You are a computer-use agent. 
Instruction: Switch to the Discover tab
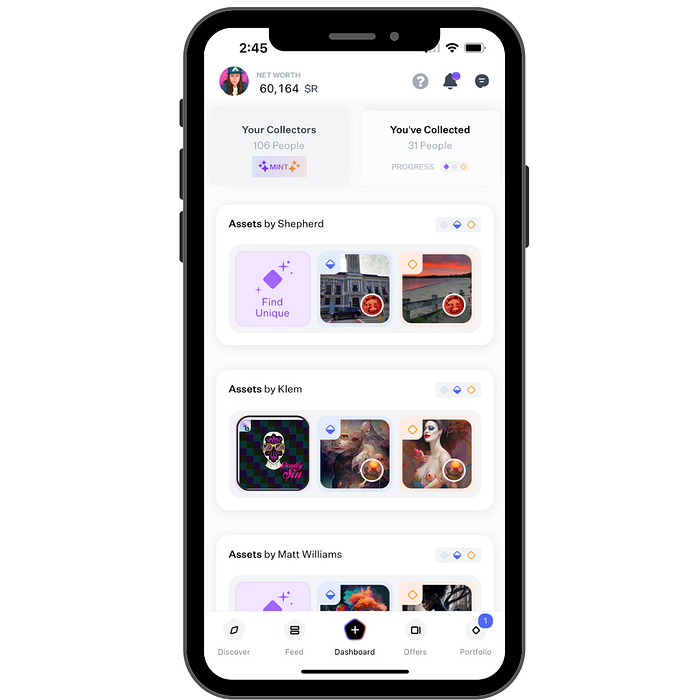tap(234, 637)
